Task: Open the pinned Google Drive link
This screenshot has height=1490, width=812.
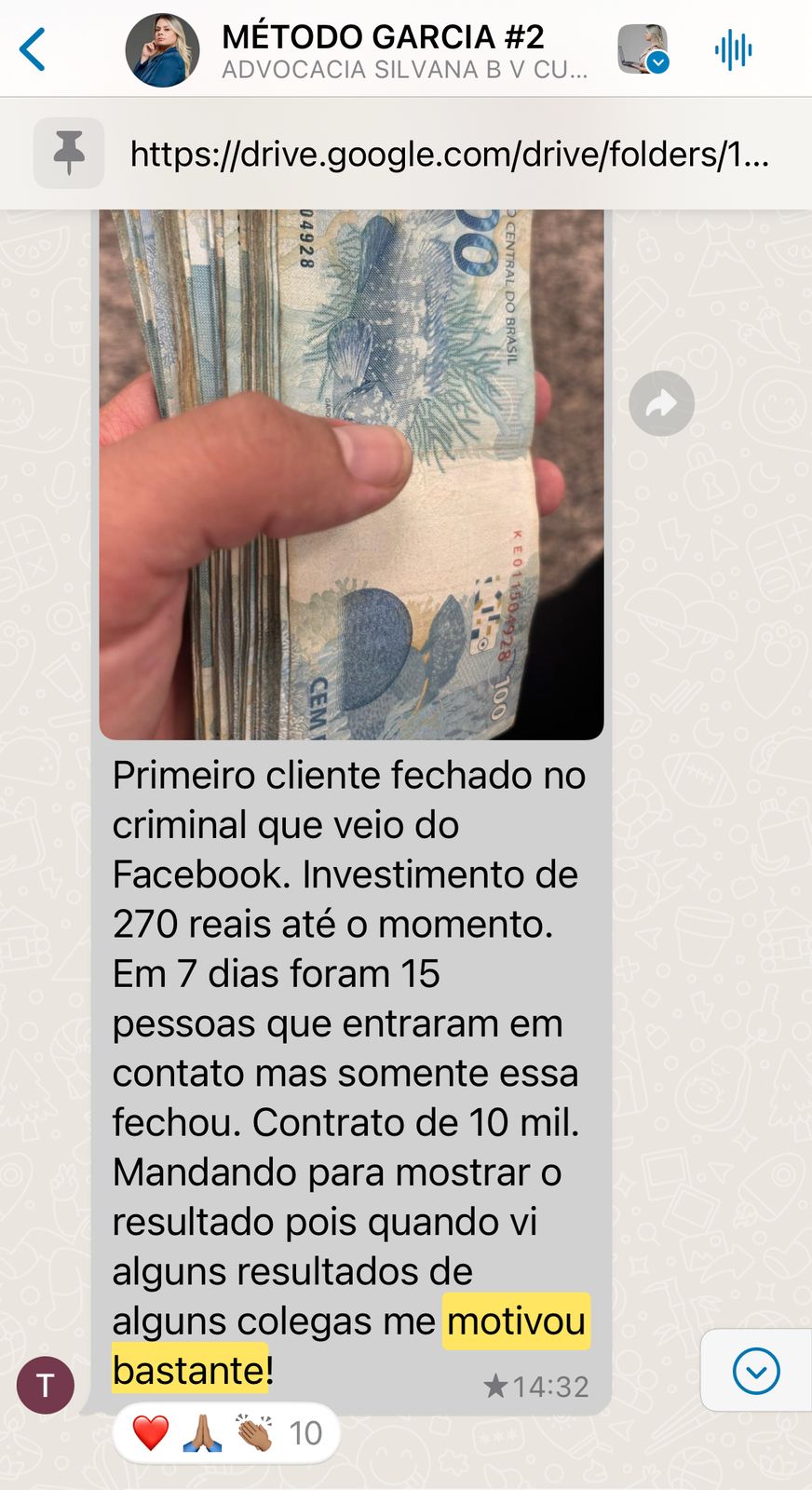Action: [449, 154]
